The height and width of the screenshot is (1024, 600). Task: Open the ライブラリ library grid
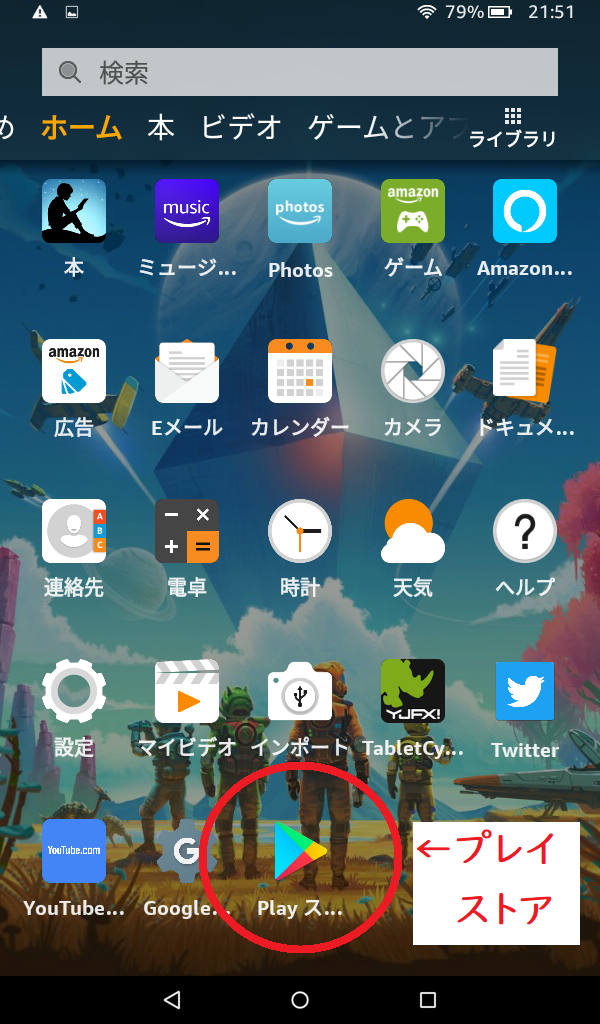tap(512, 127)
